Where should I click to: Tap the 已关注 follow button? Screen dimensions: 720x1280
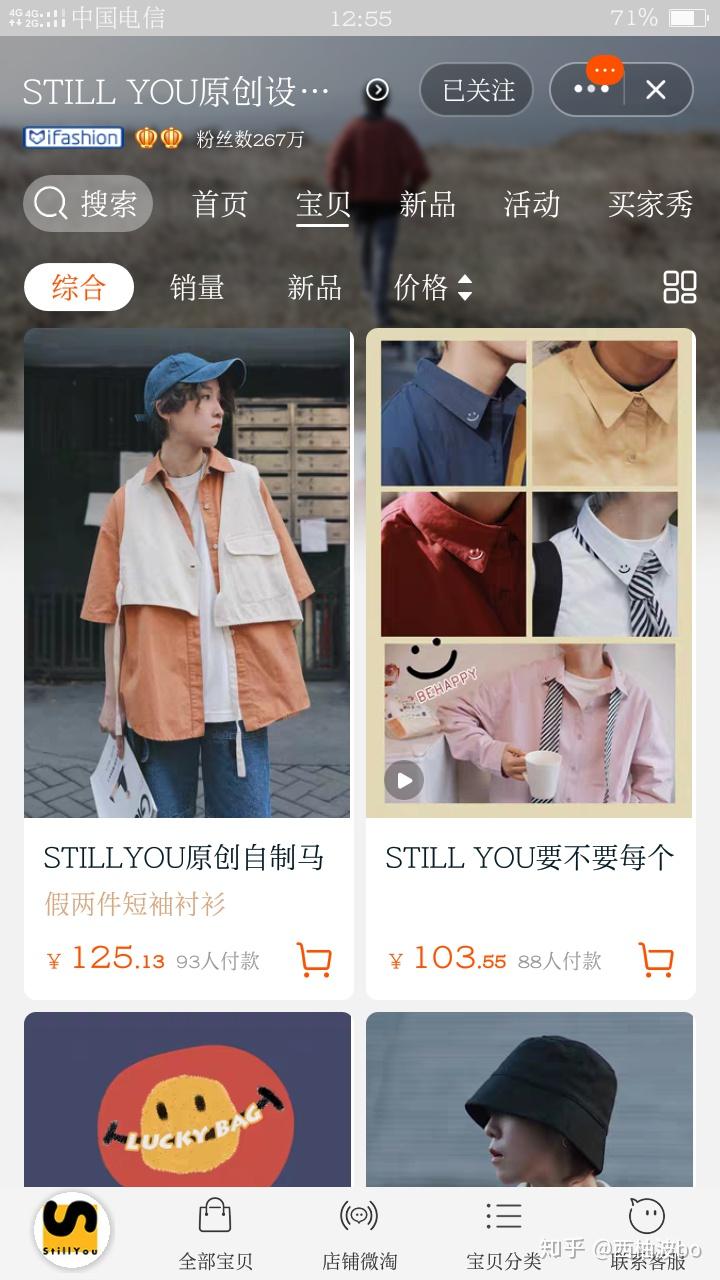click(479, 90)
